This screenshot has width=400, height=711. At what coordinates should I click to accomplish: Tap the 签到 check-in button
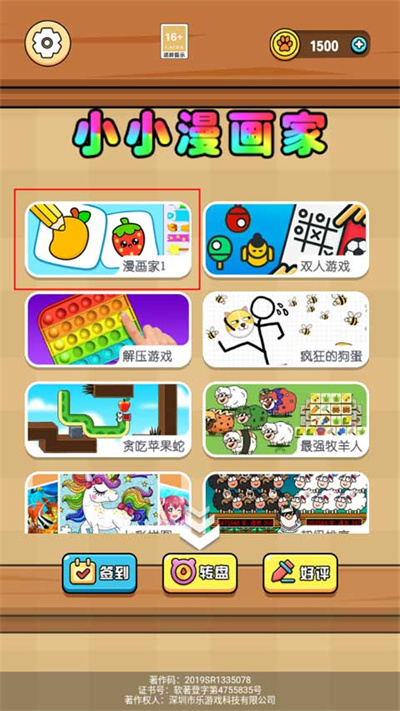(x=99, y=574)
